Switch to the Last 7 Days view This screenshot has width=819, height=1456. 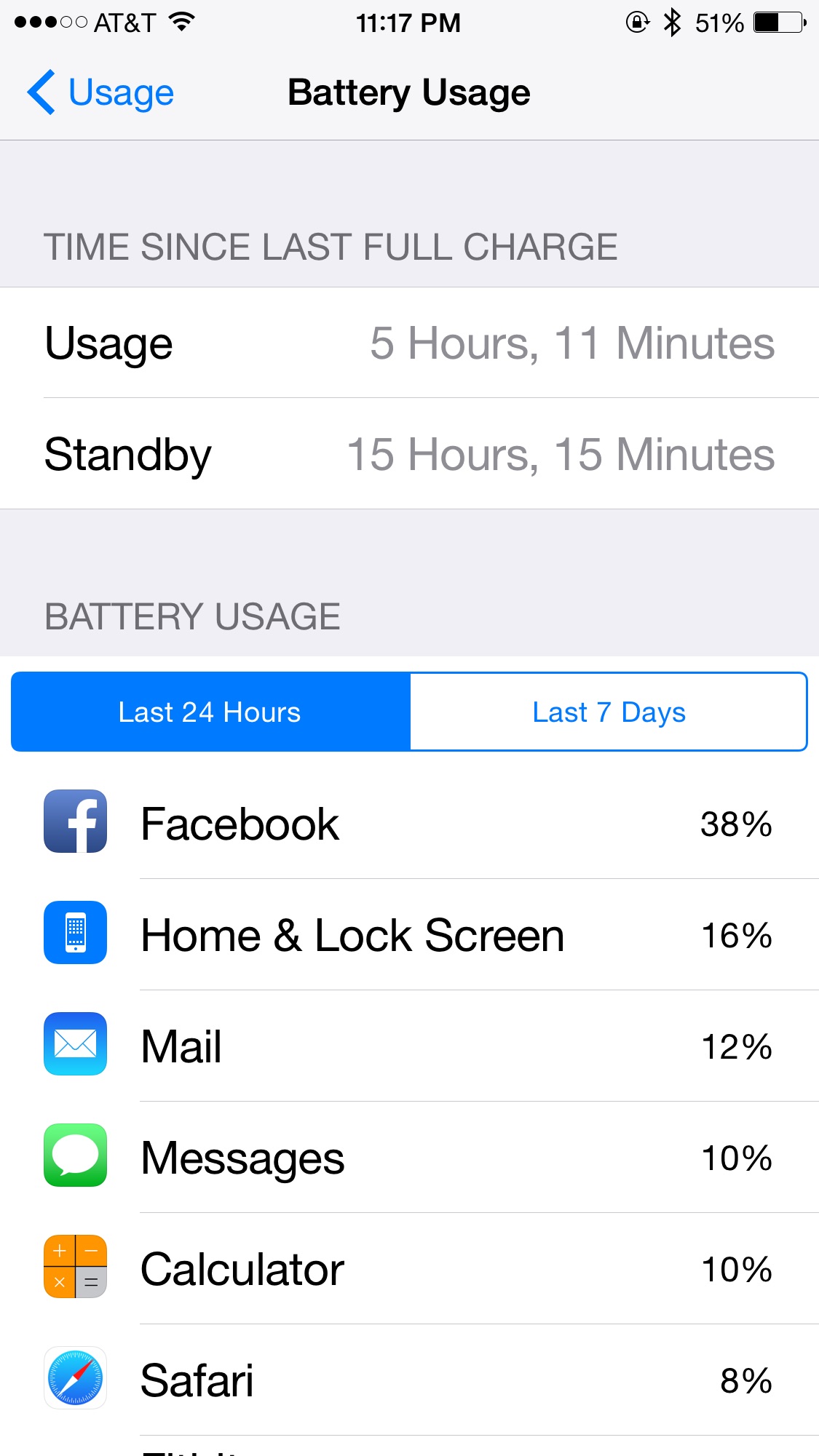pos(609,712)
